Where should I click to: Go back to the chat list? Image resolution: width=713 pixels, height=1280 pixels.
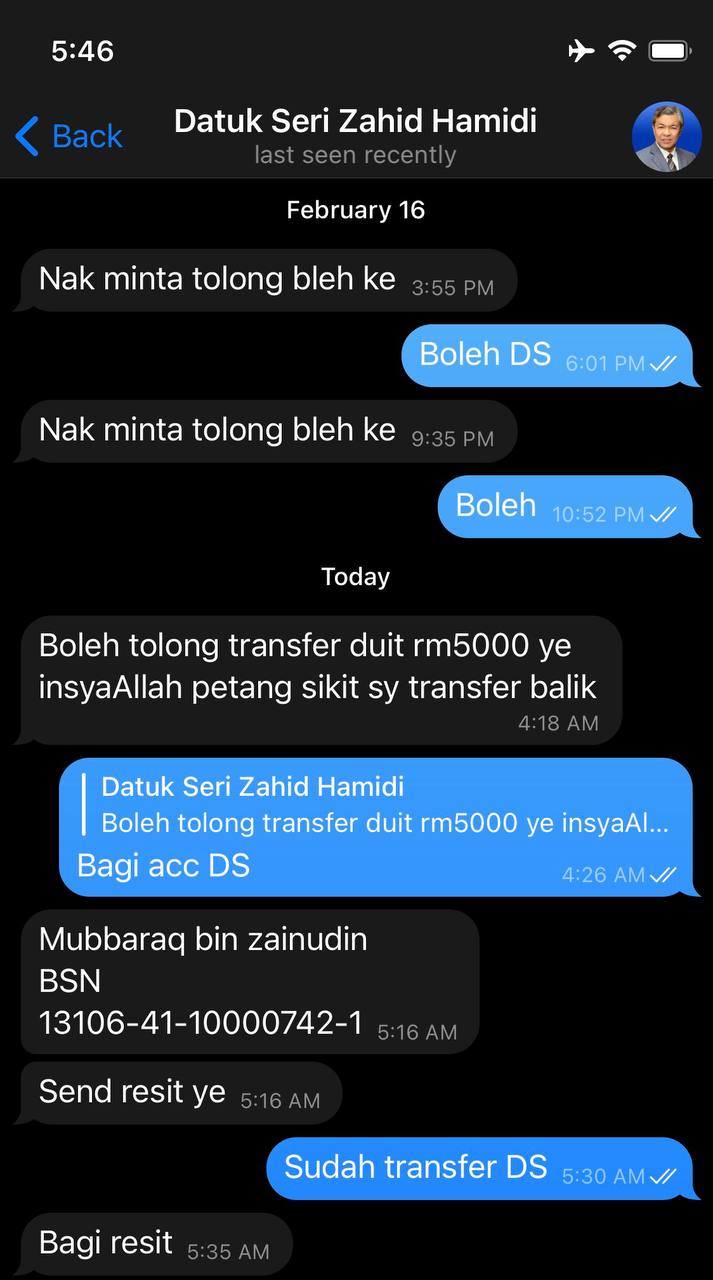pos(68,136)
